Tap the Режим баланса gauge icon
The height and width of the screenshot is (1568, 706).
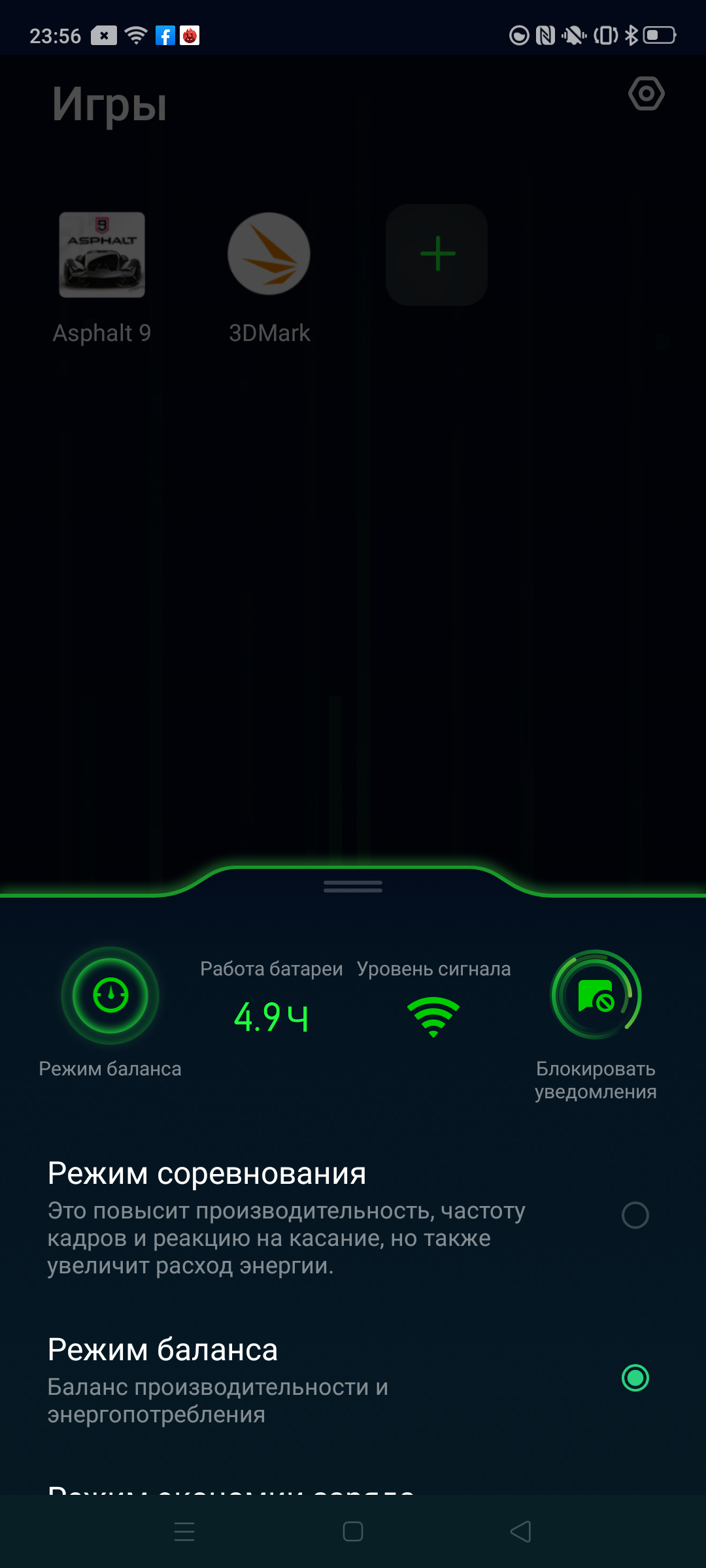[110, 996]
